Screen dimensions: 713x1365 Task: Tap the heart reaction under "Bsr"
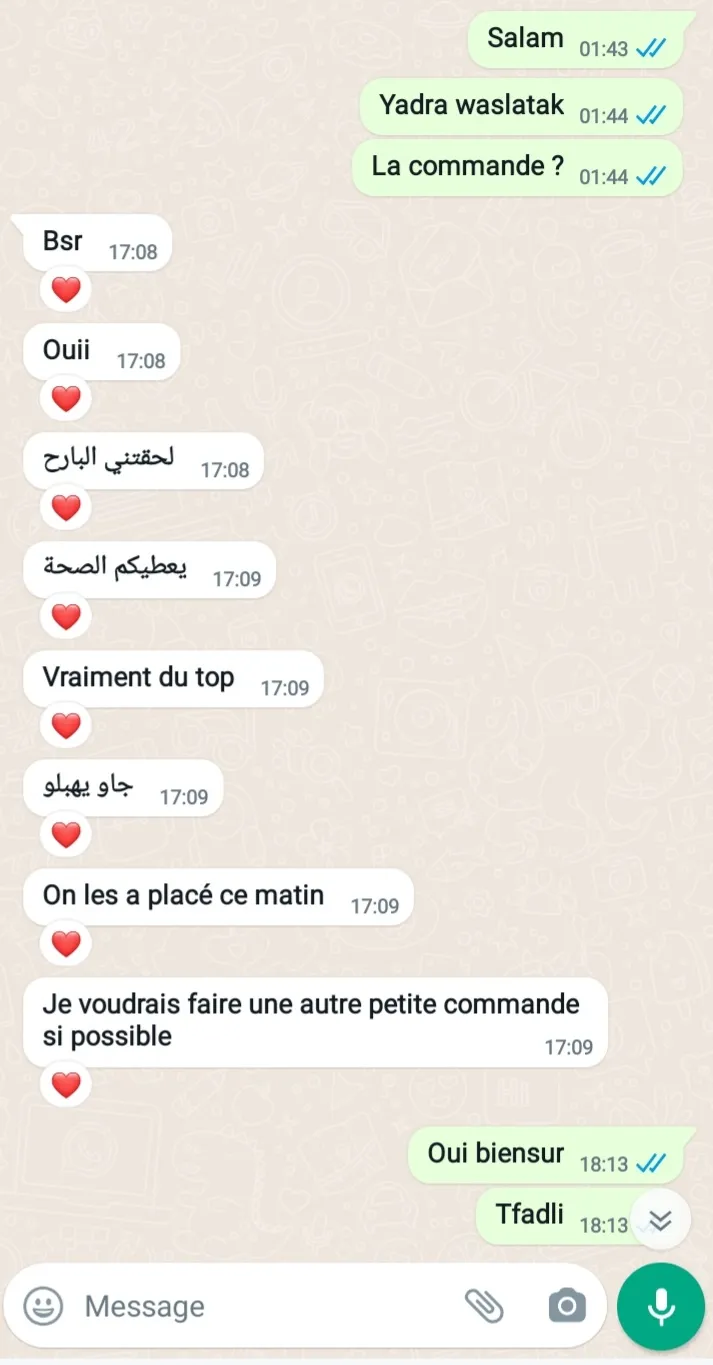[x=66, y=291]
